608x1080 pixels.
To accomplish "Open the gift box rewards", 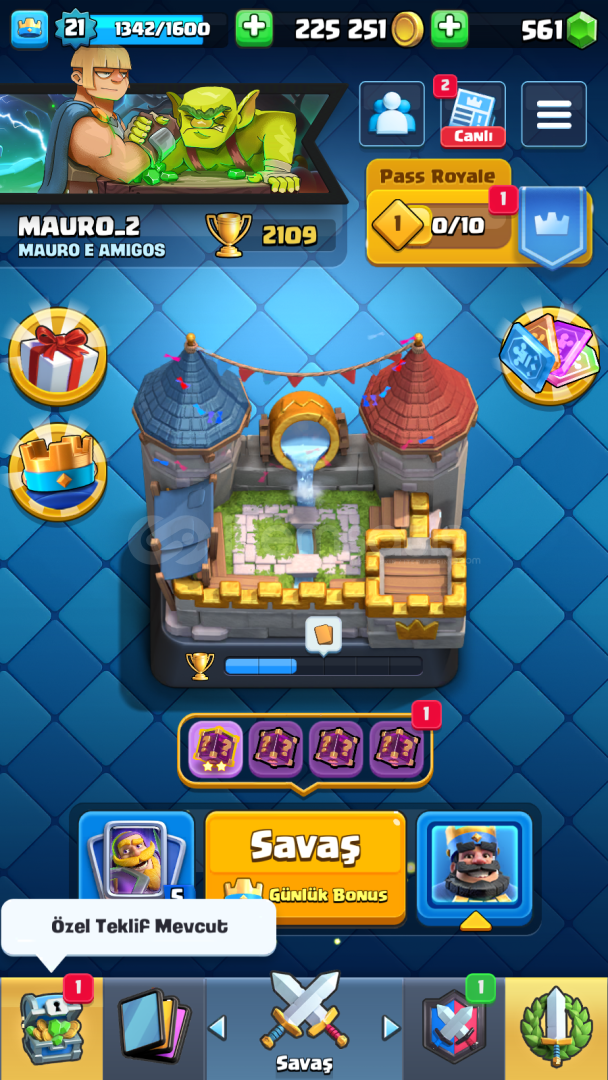I will (x=58, y=357).
